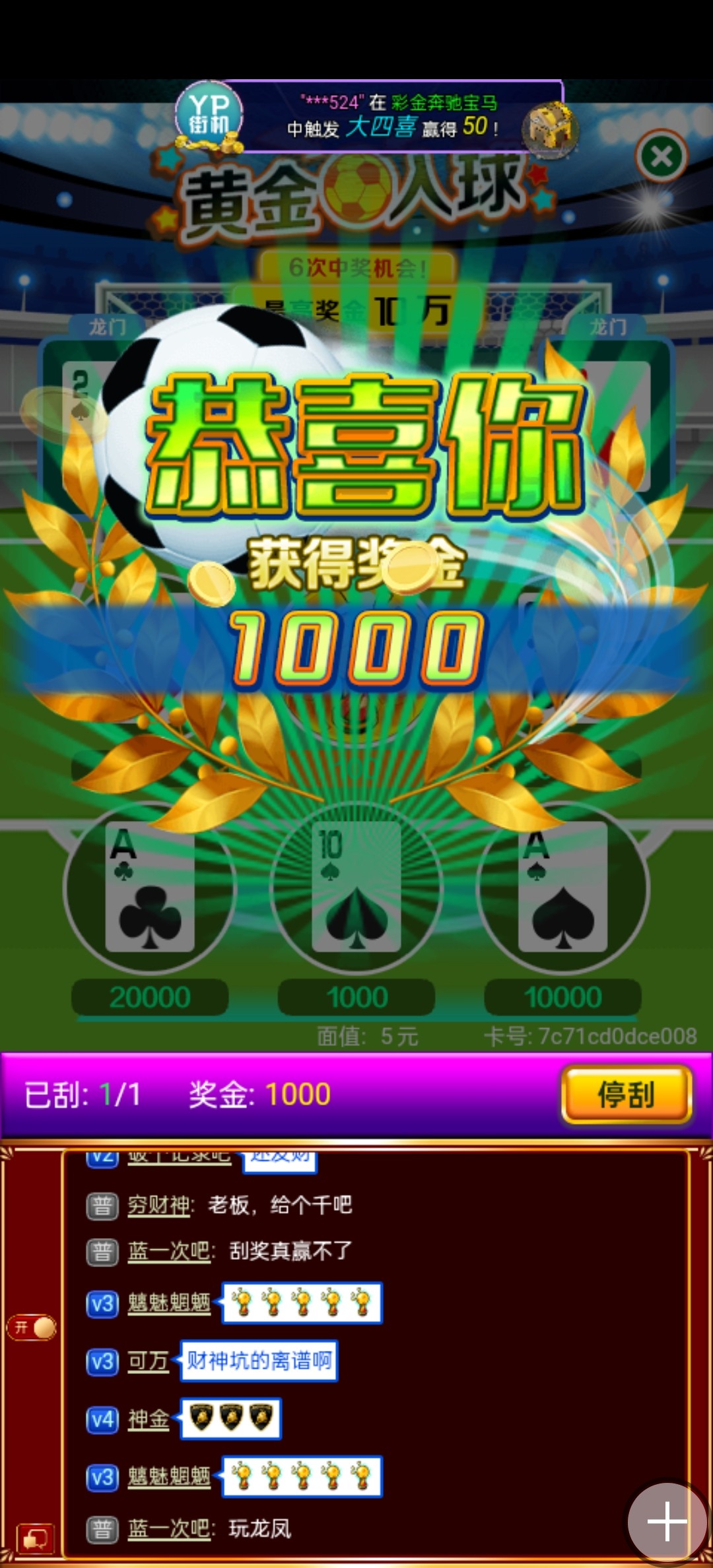713x1568 pixels.
Task: Open the chat message icon
Action: (x=34, y=1538)
